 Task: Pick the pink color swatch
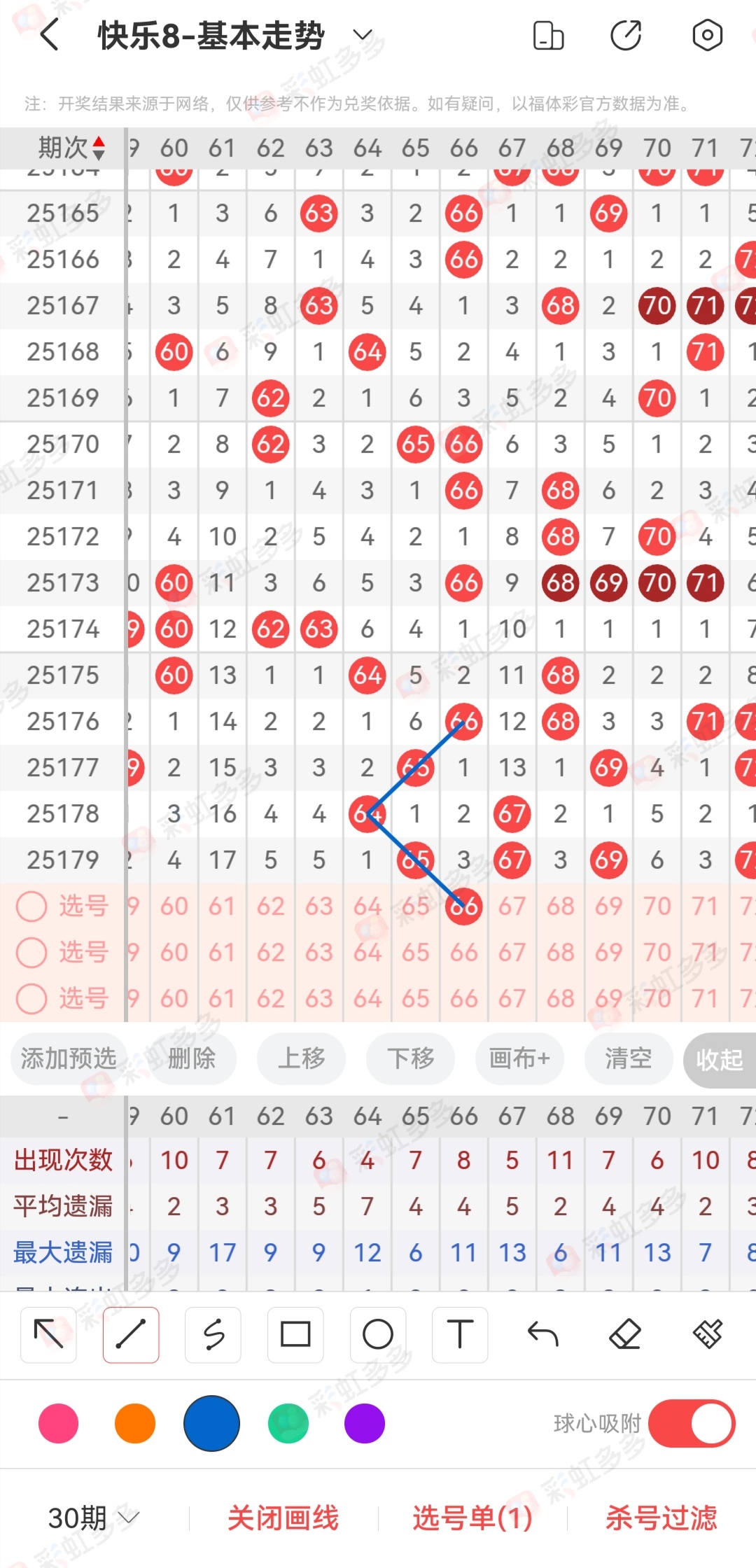pyautogui.click(x=59, y=1423)
